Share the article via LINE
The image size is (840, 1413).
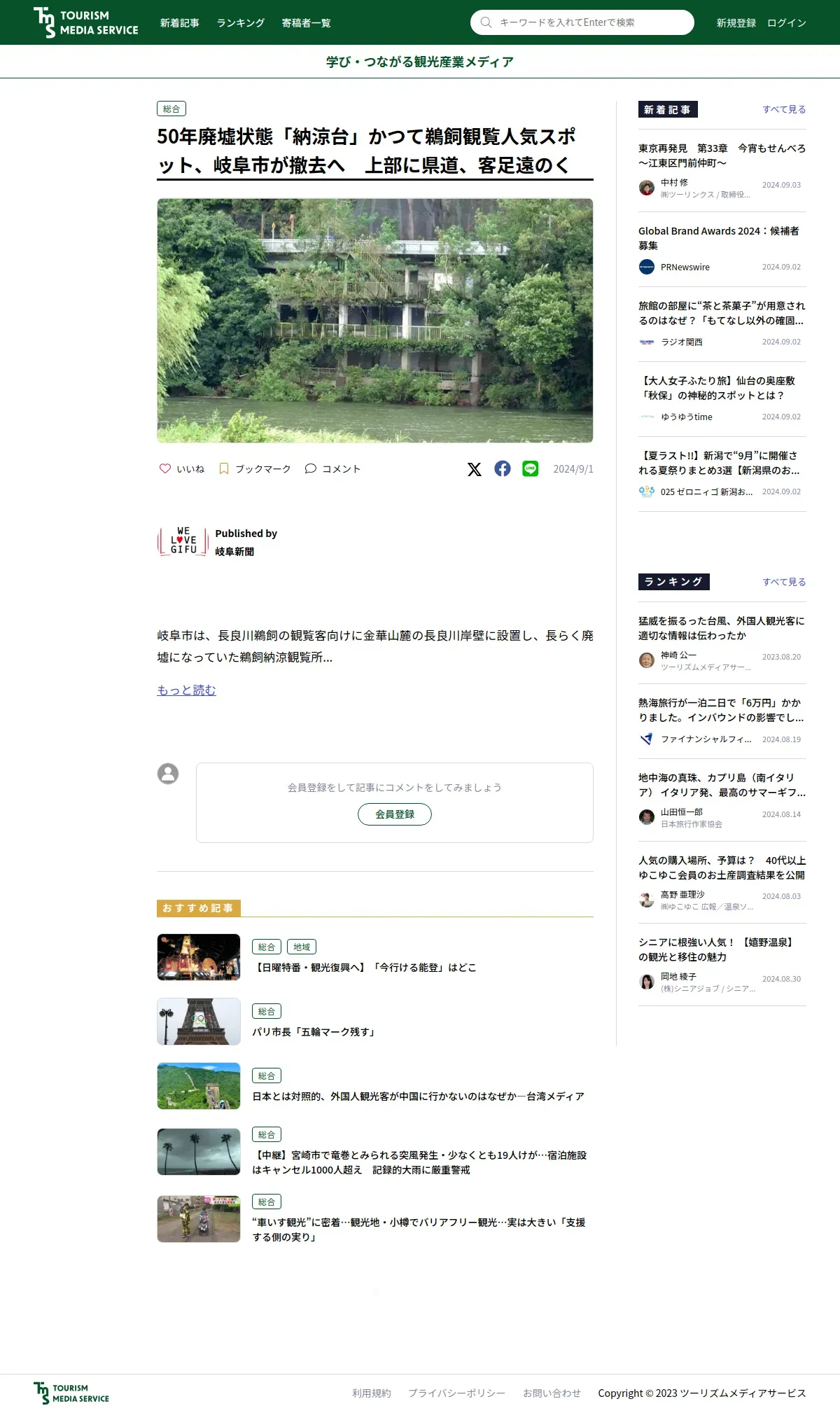point(531,469)
